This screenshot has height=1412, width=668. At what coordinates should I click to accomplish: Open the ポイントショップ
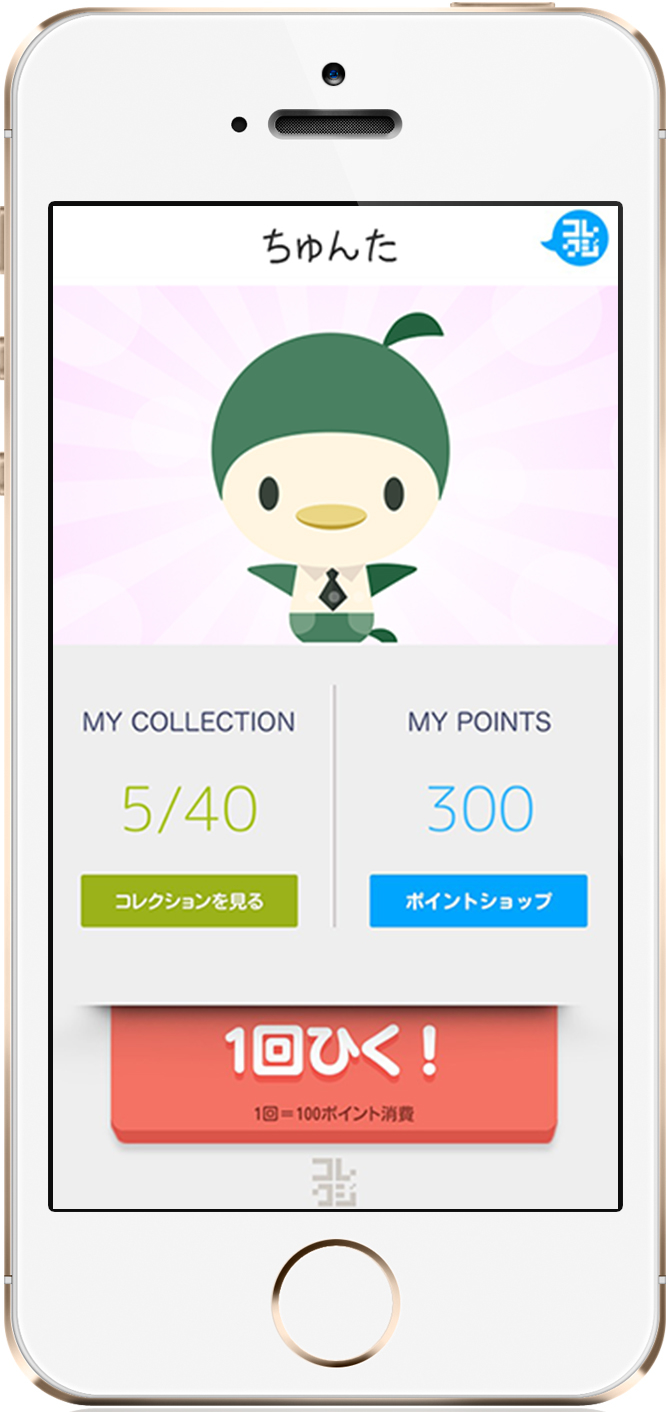[478, 901]
